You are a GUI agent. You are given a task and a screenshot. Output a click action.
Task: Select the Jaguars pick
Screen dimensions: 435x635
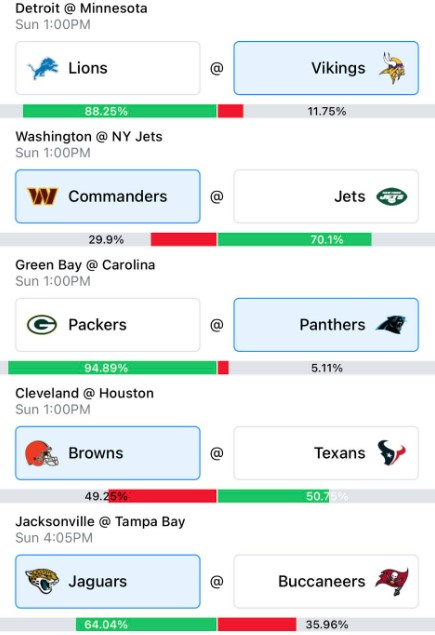point(108,582)
